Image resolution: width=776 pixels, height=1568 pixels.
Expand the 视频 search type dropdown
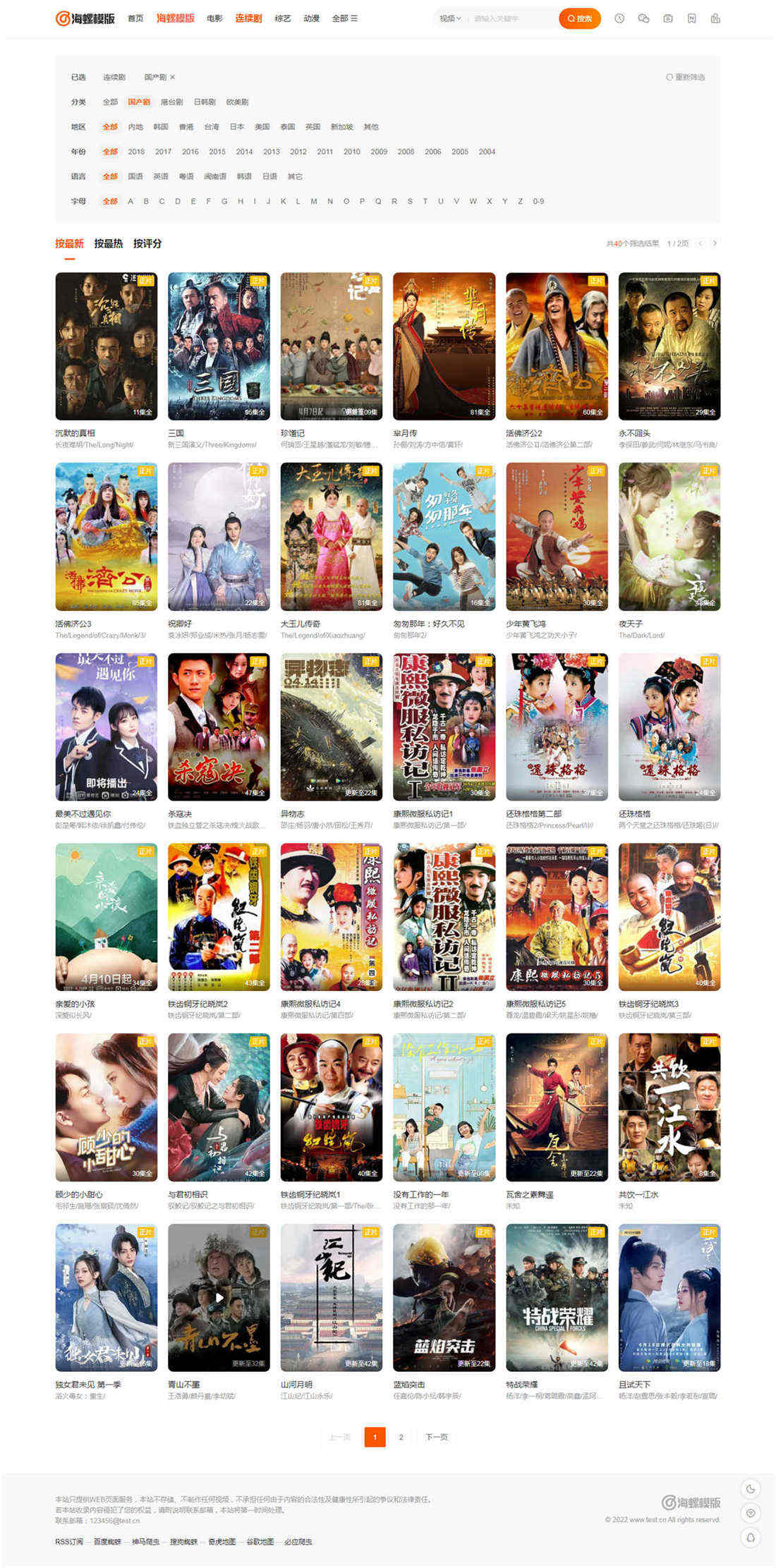(450, 18)
